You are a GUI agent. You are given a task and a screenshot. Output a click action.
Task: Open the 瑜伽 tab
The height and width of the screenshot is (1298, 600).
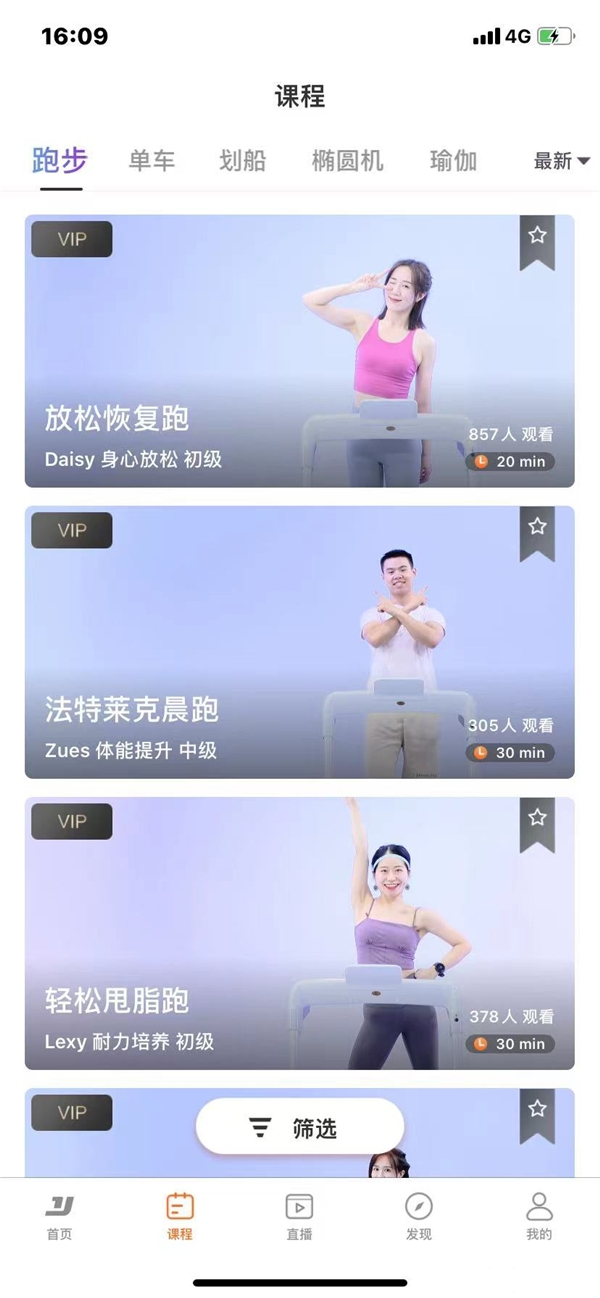click(453, 161)
